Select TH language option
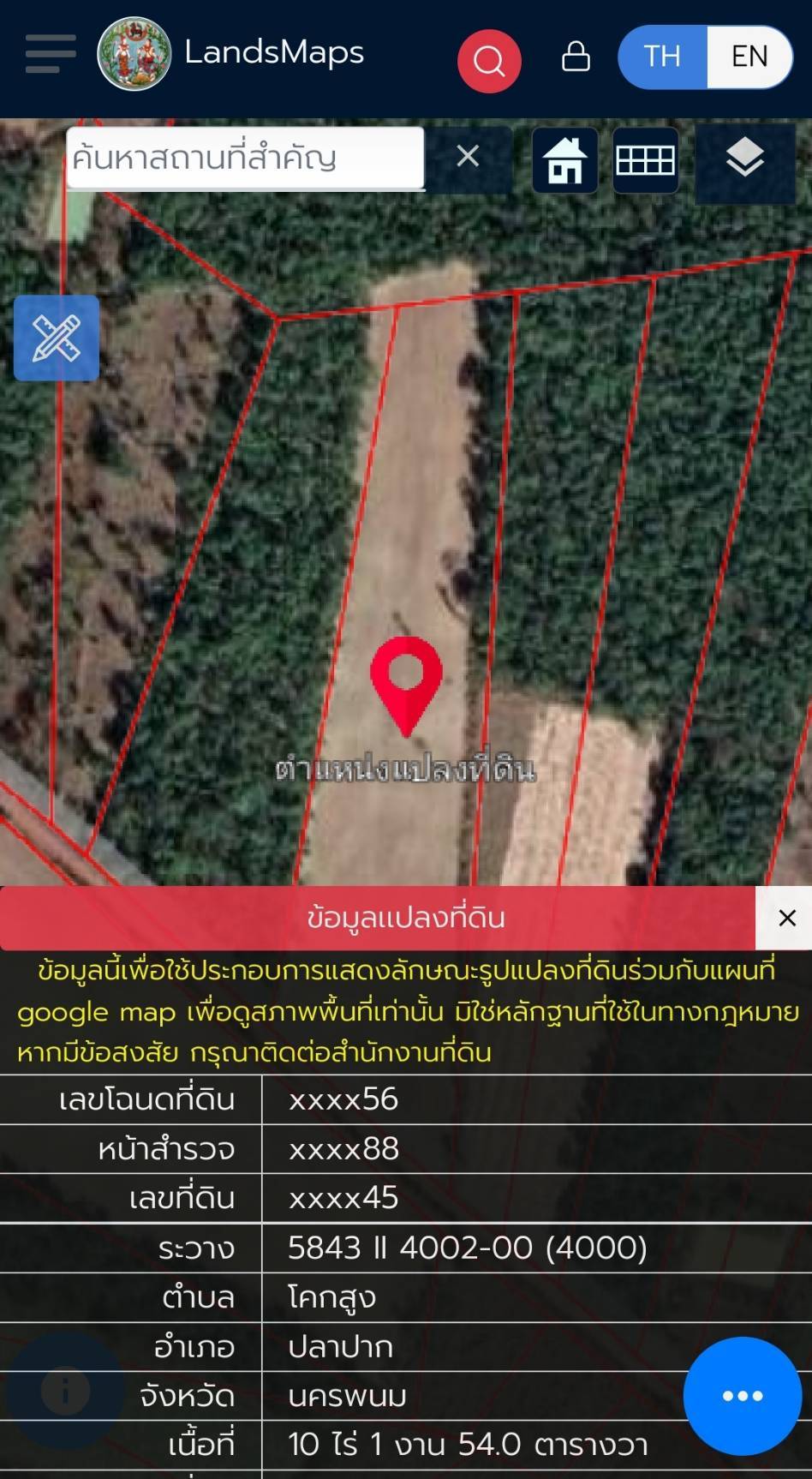812x1479 pixels. (x=662, y=57)
